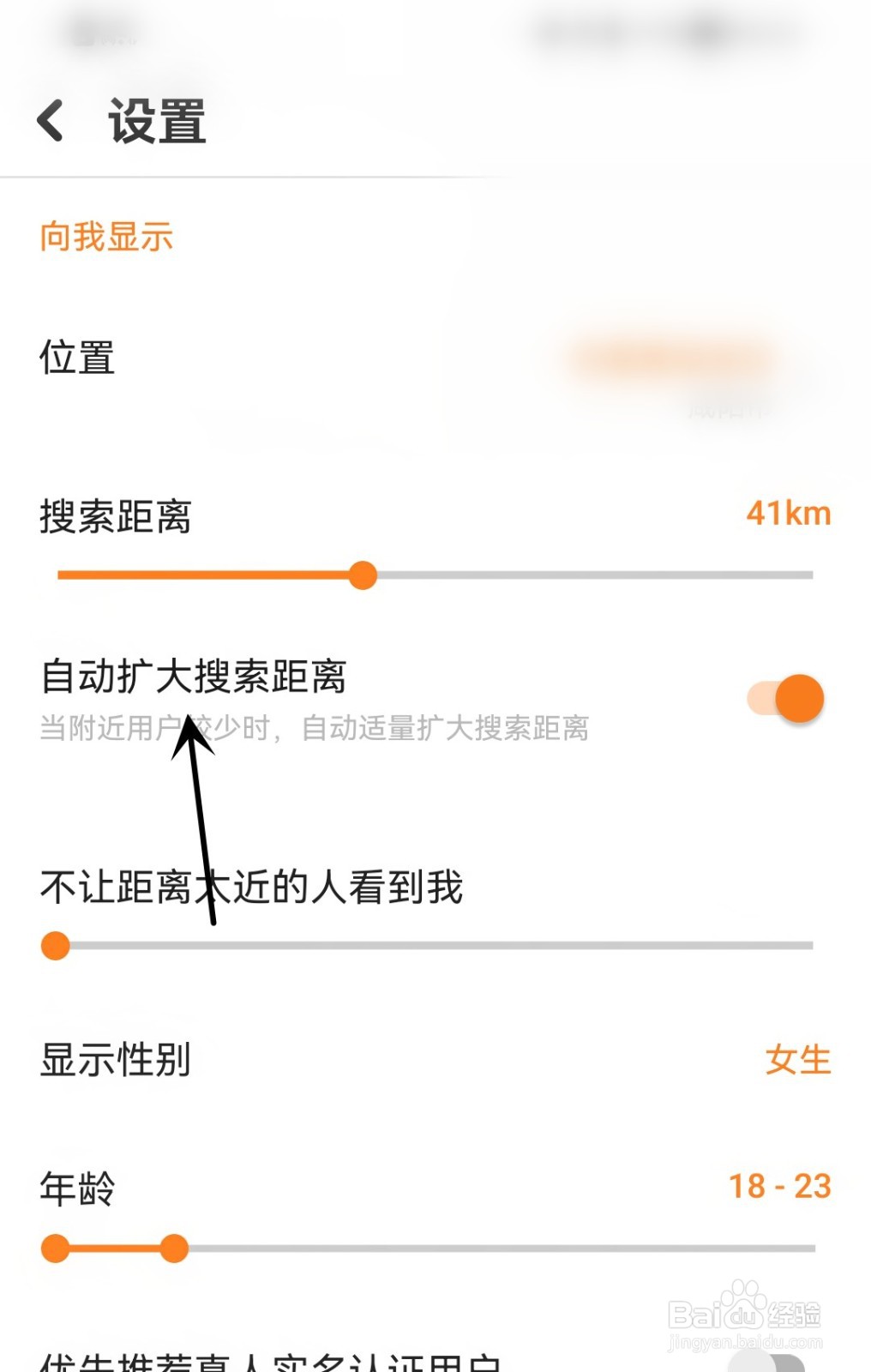Tap the 41km distance value
The width and height of the screenshot is (871, 1372).
[x=786, y=512]
